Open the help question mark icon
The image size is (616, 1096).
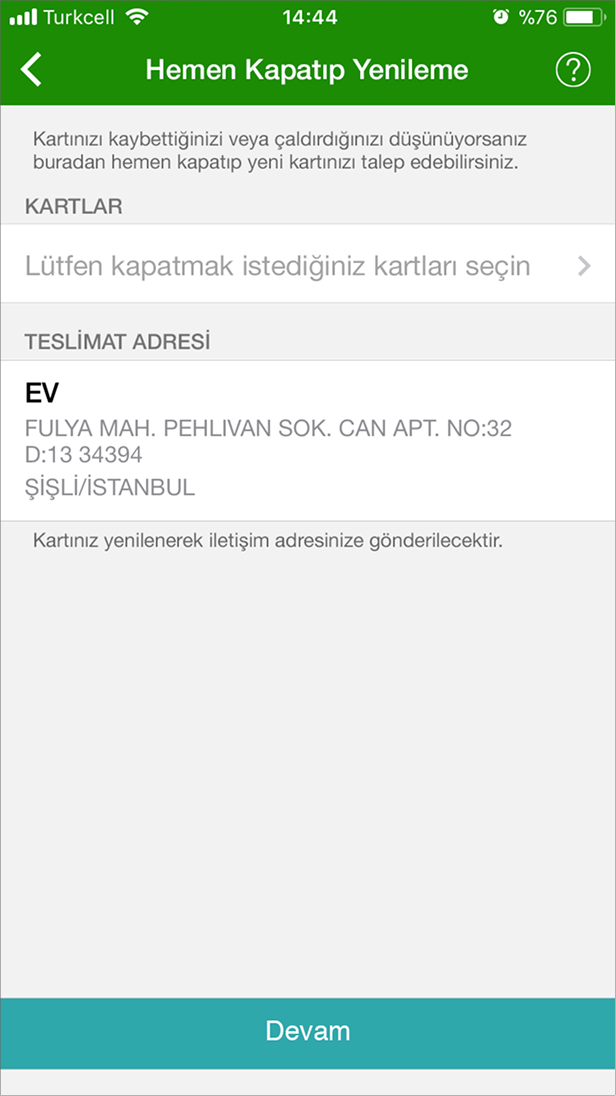point(572,71)
